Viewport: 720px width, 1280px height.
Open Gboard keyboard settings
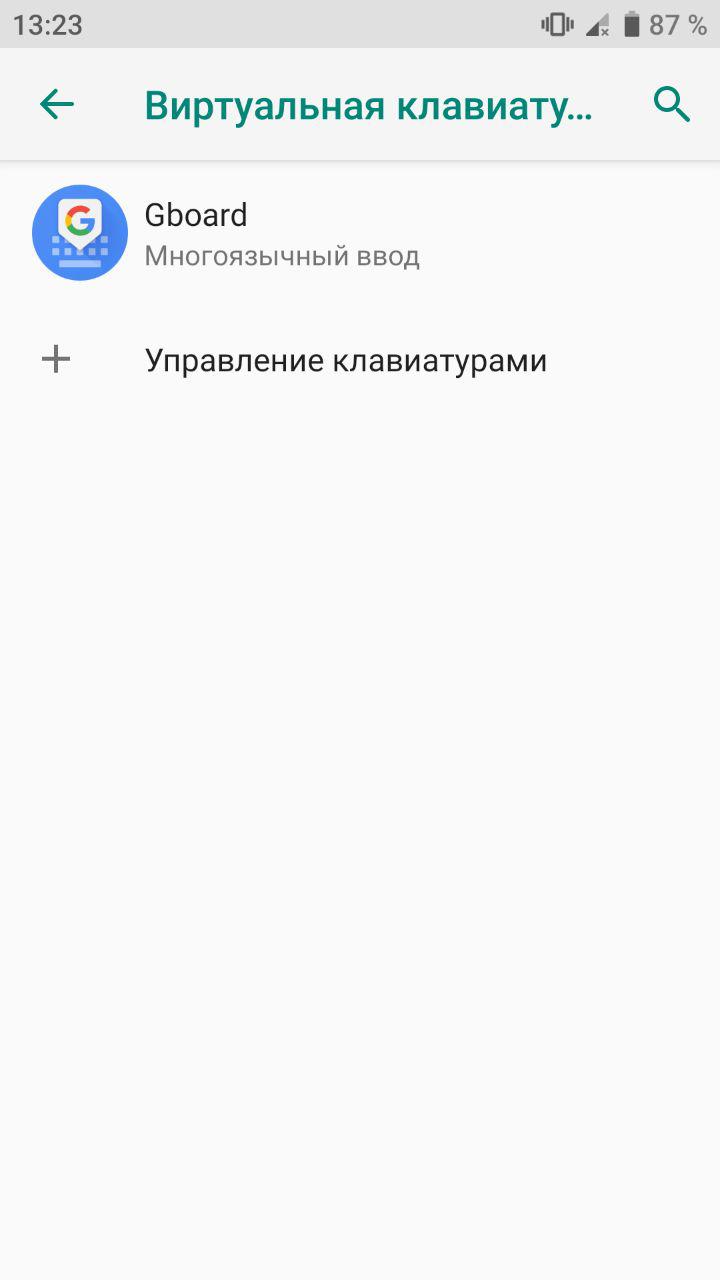click(x=360, y=233)
